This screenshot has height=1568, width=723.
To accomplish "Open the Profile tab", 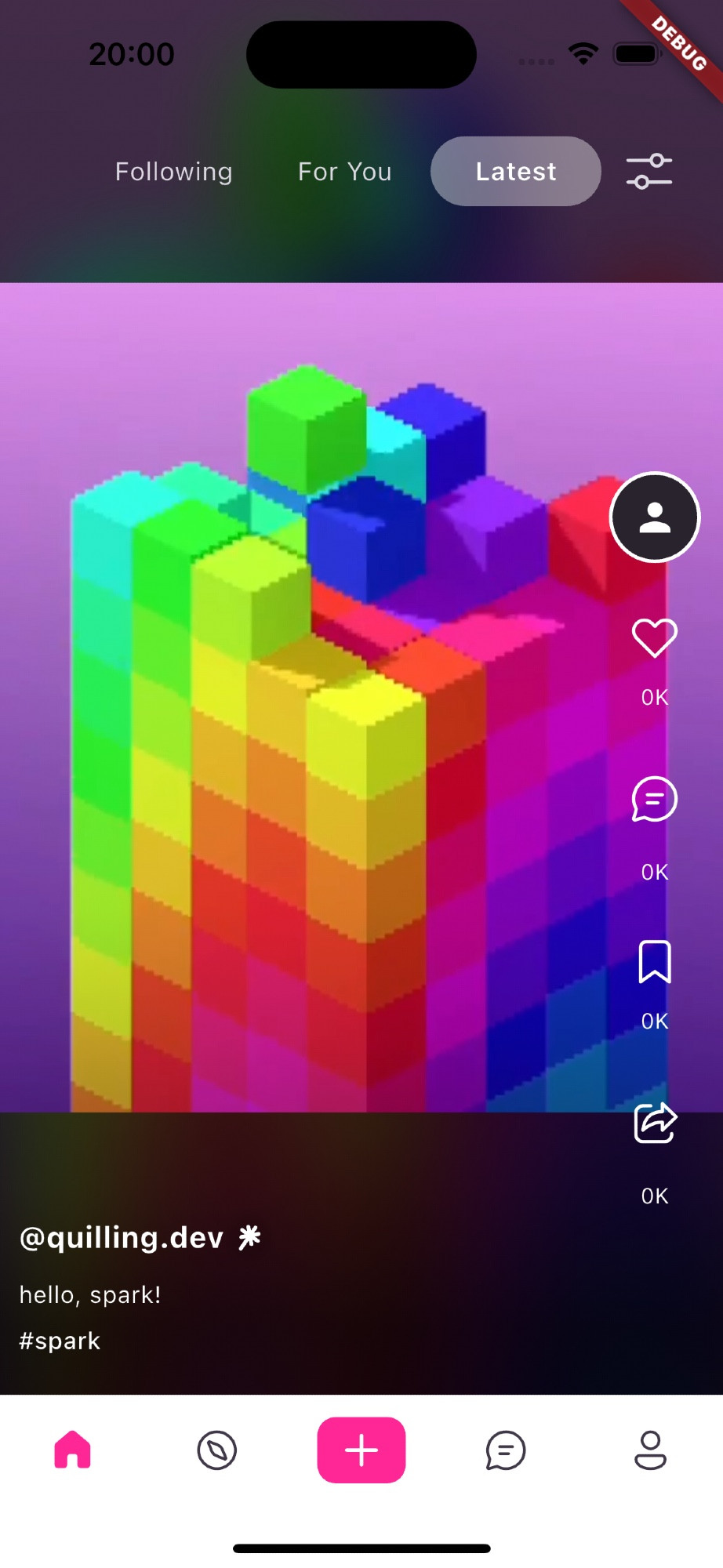I will pyautogui.click(x=650, y=1450).
